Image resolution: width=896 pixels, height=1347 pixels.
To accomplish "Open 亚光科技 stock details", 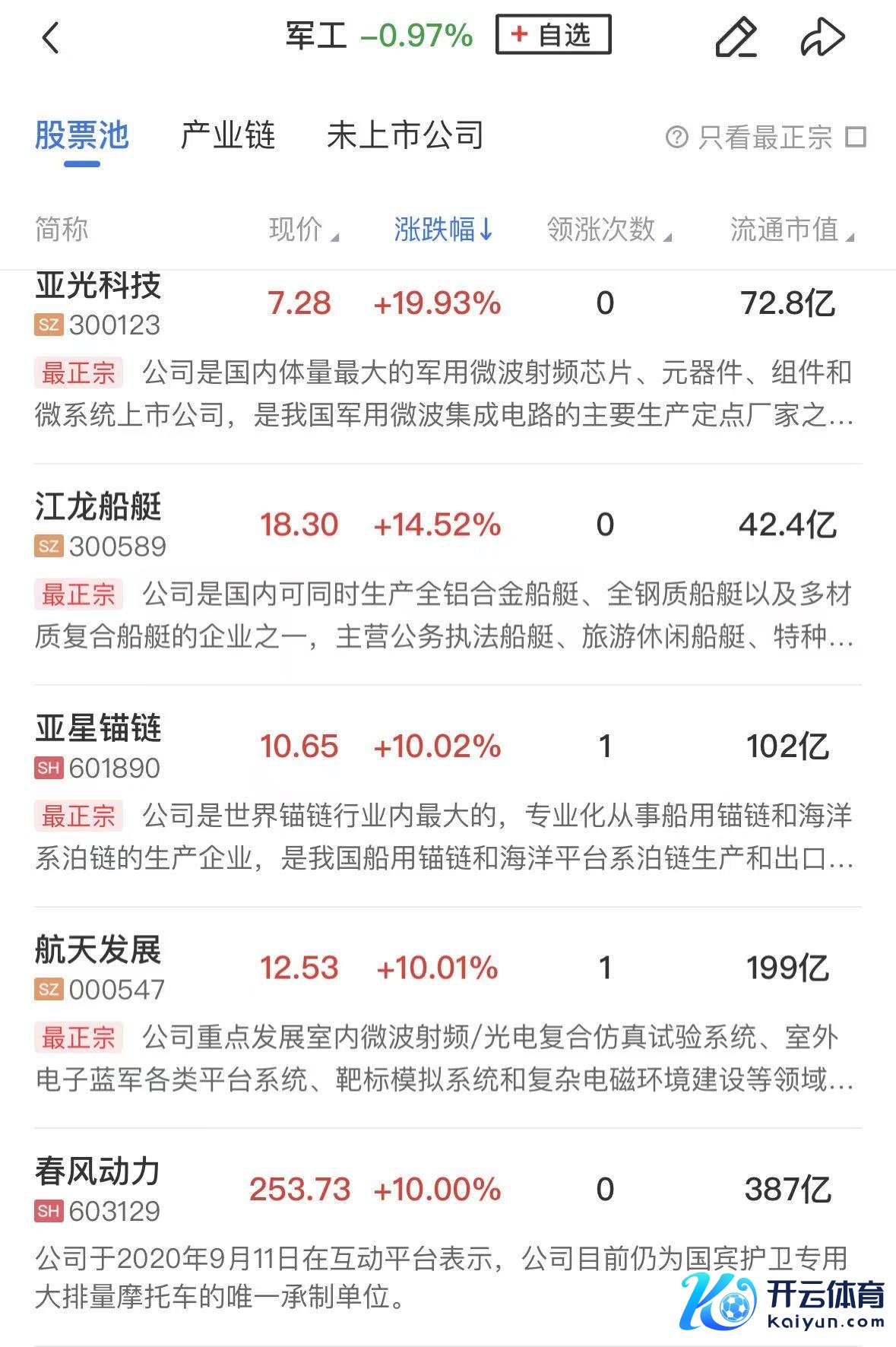I will [x=98, y=287].
